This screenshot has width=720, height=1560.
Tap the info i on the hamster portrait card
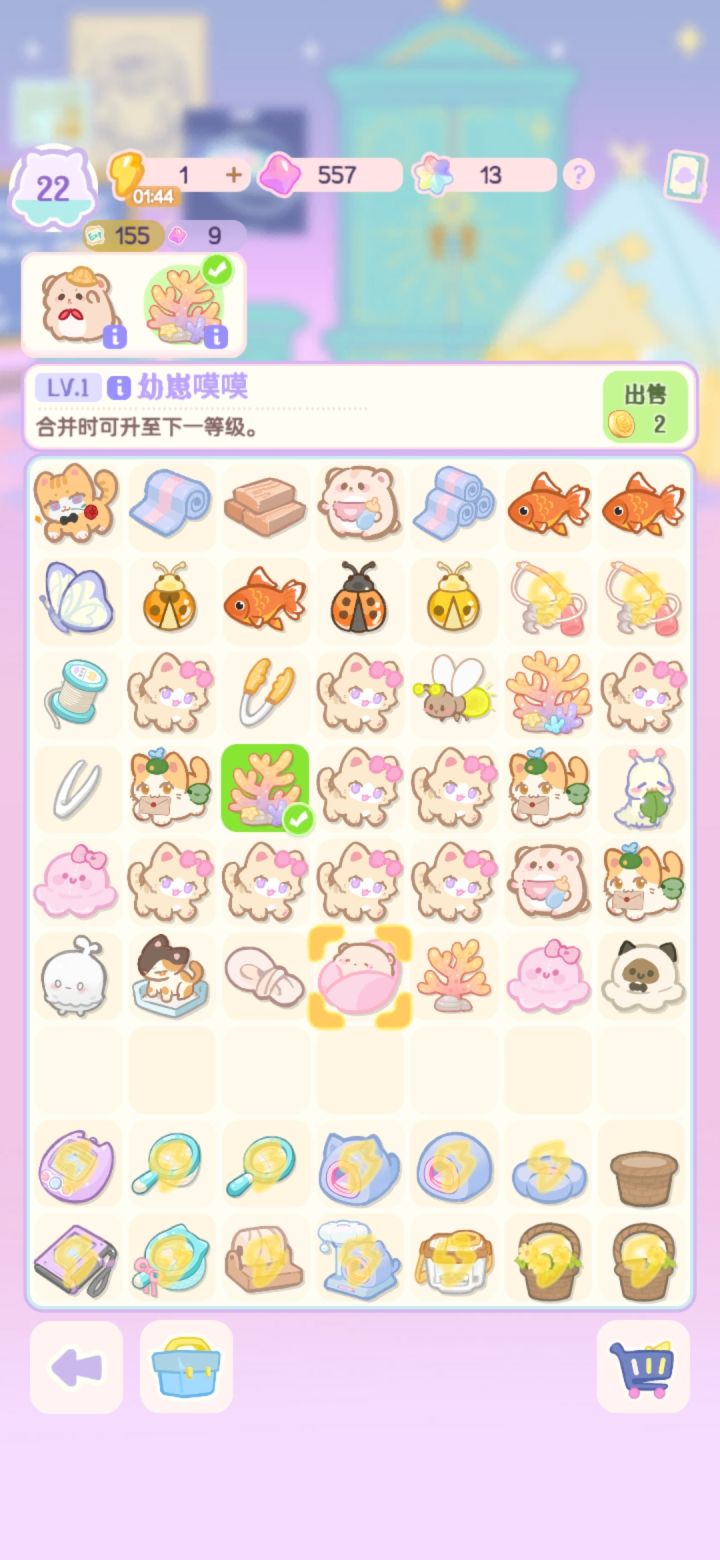point(114,337)
